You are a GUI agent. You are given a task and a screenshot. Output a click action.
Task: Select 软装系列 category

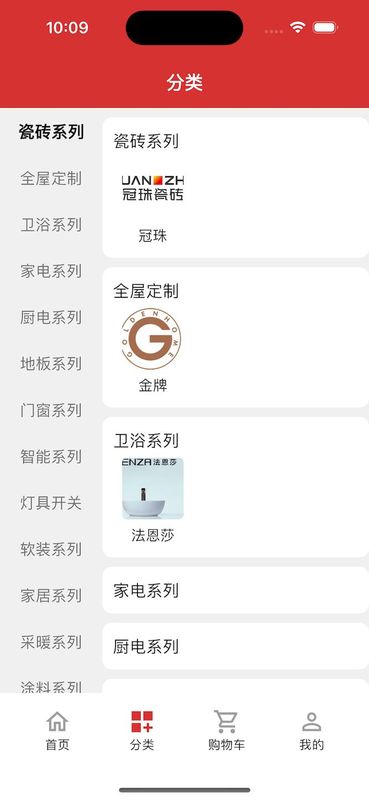click(51, 549)
